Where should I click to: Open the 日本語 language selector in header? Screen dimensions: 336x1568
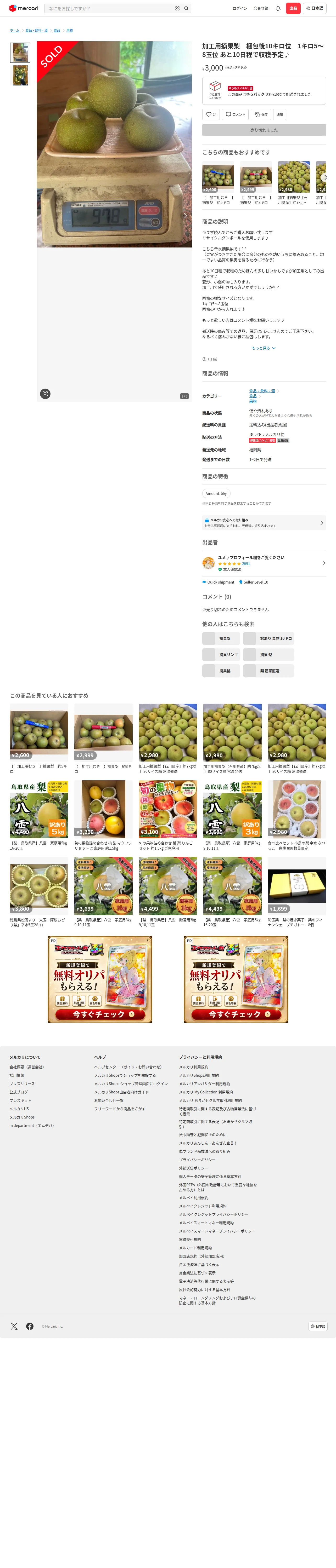pos(315,9)
